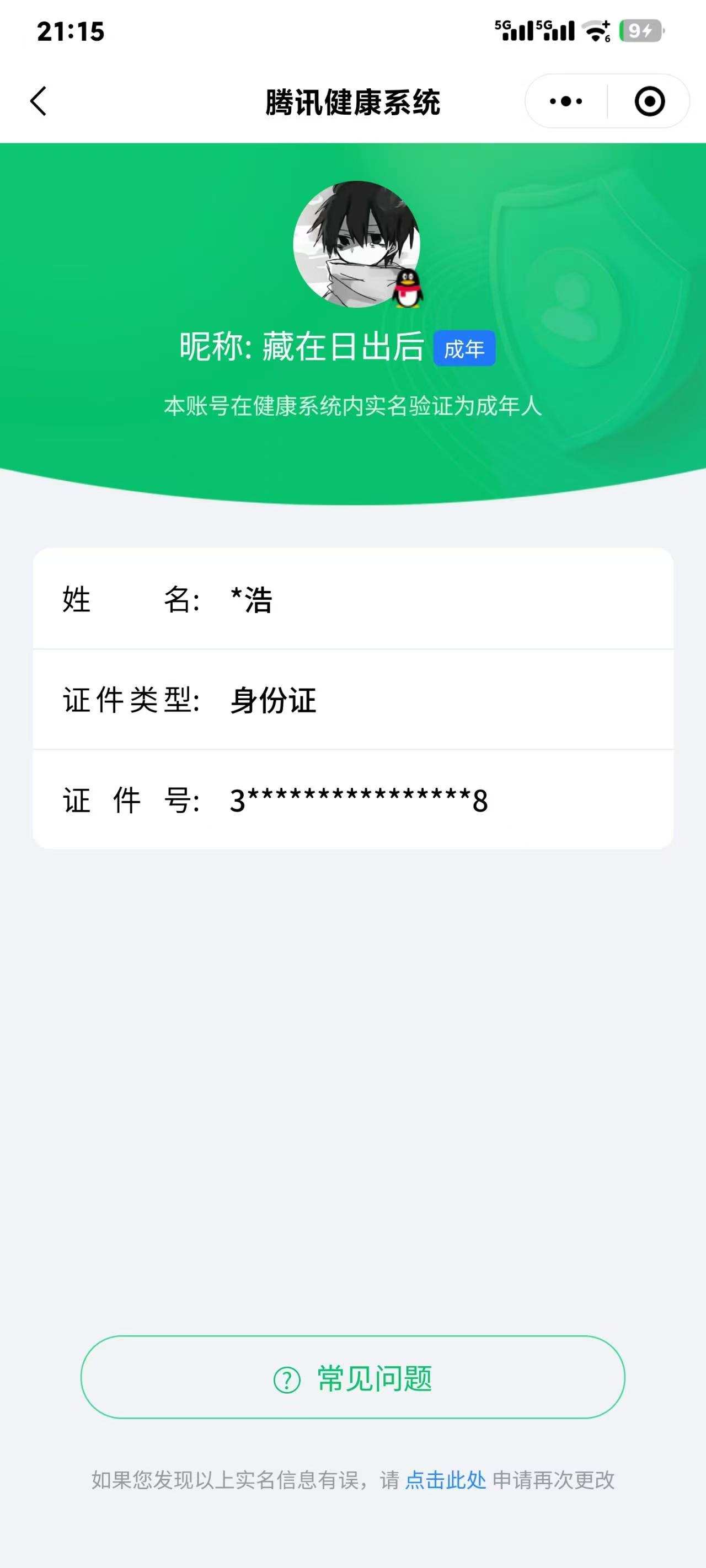Open the ellipsis more-options menu
The image size is (706, 1568).
(565, 101)
